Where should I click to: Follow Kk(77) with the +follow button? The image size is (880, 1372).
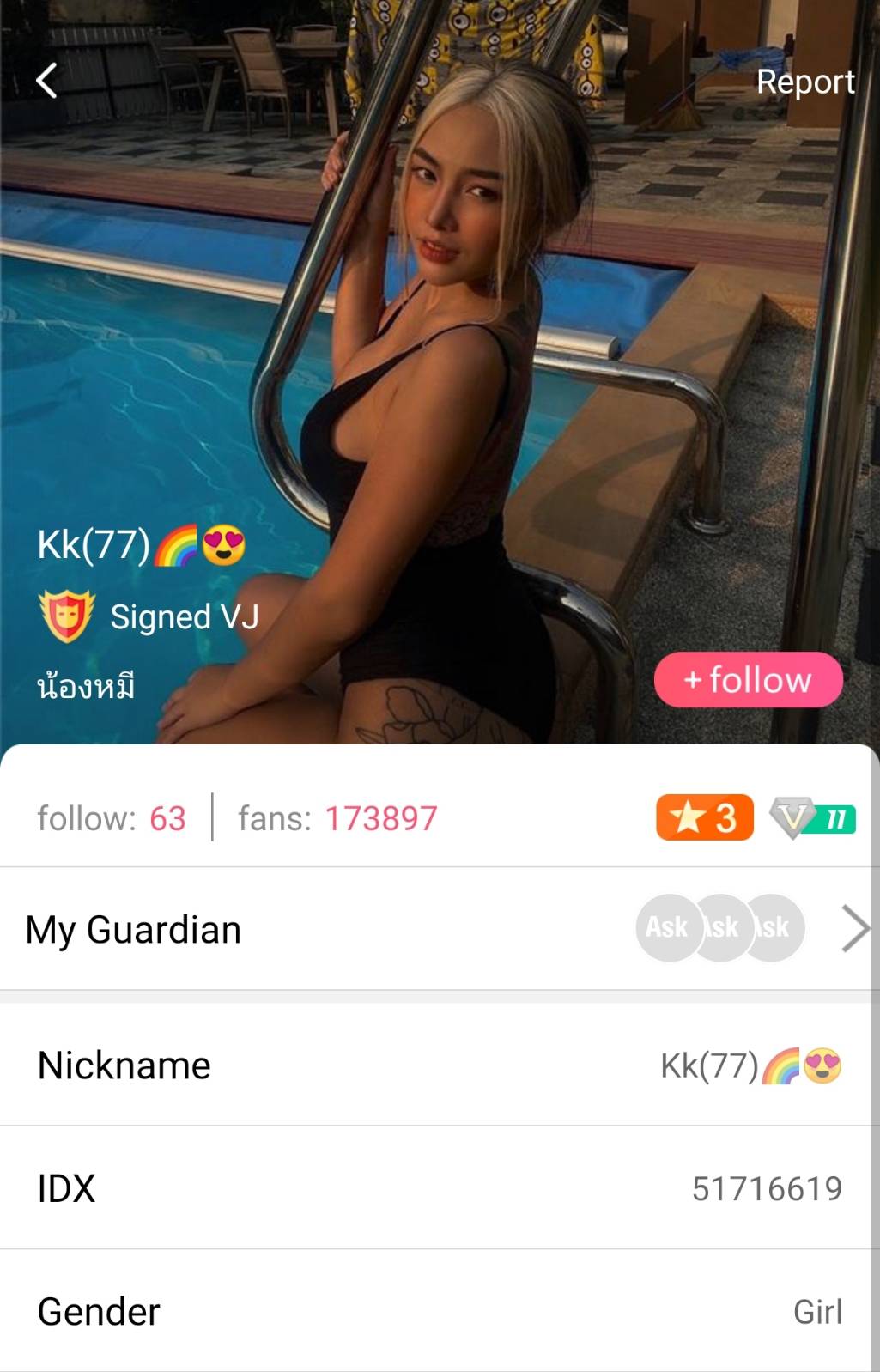pyautogui.click(x=748, y=680)
